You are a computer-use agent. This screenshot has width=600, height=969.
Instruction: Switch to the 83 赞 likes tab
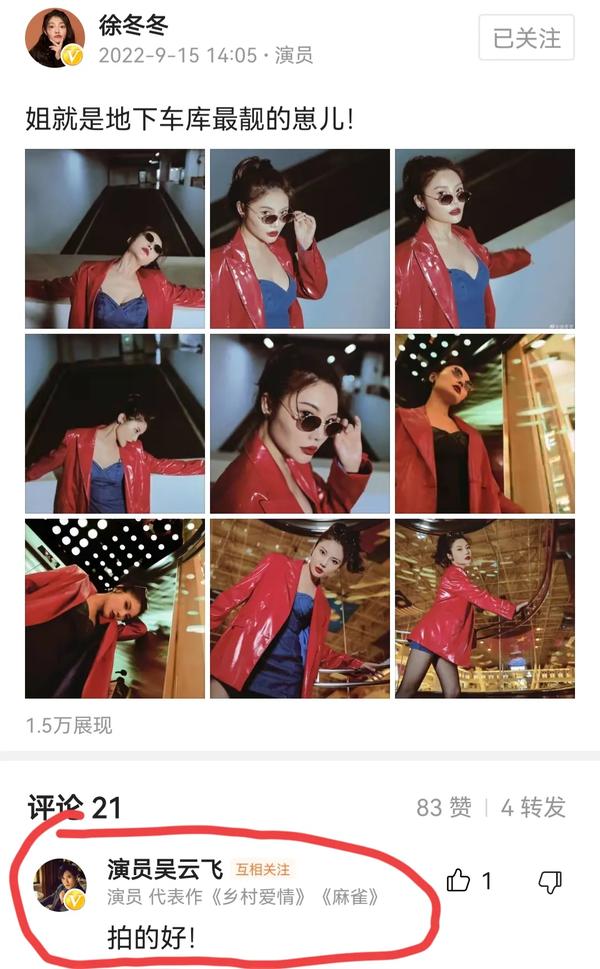[444, 807]
